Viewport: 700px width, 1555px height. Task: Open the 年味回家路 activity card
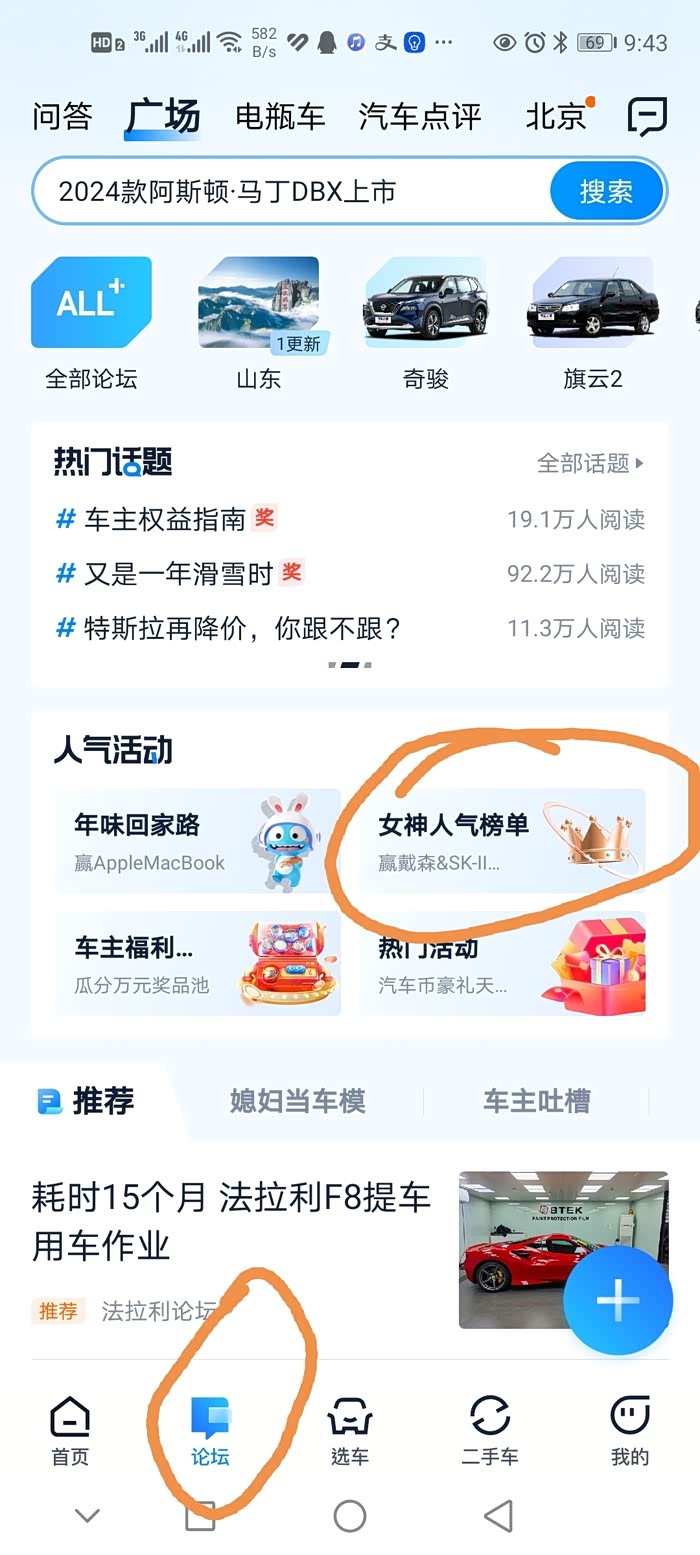click(x=198, y=841)
